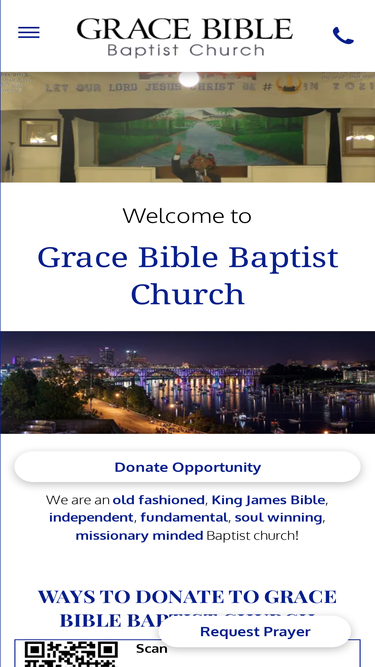The width and height of the screenshot is (375, 667).
Task: Tap the phone call icon
Action: pos(343,36)
